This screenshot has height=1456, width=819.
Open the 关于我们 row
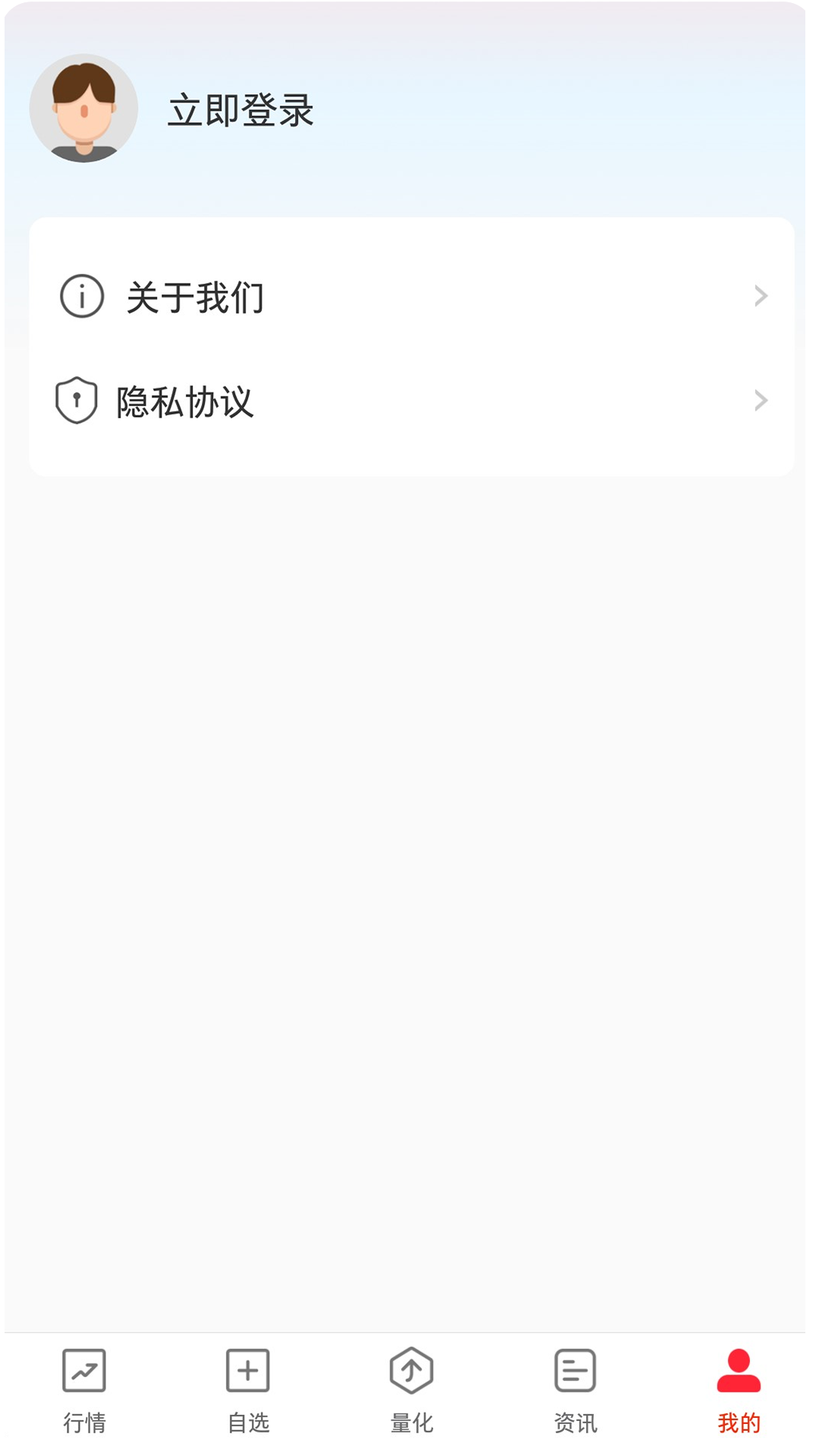point(412,296)
